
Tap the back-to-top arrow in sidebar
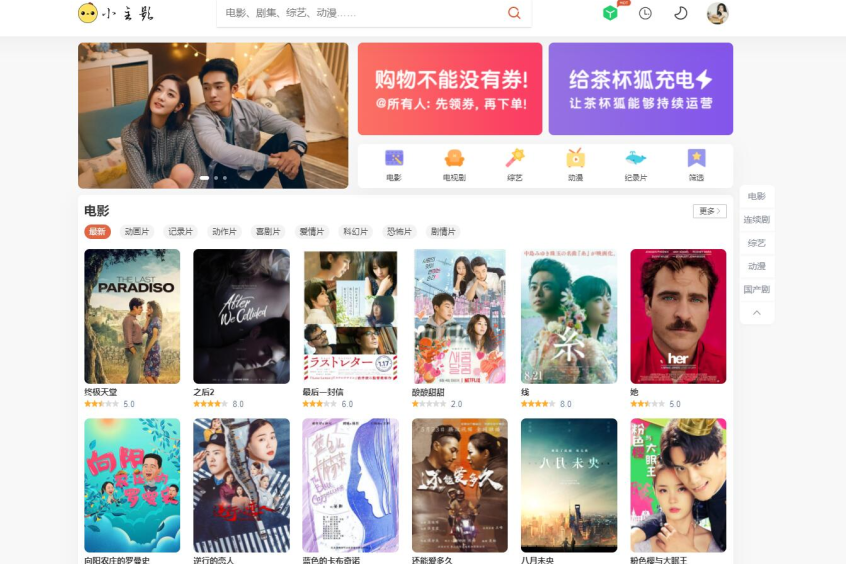[756, 313]
